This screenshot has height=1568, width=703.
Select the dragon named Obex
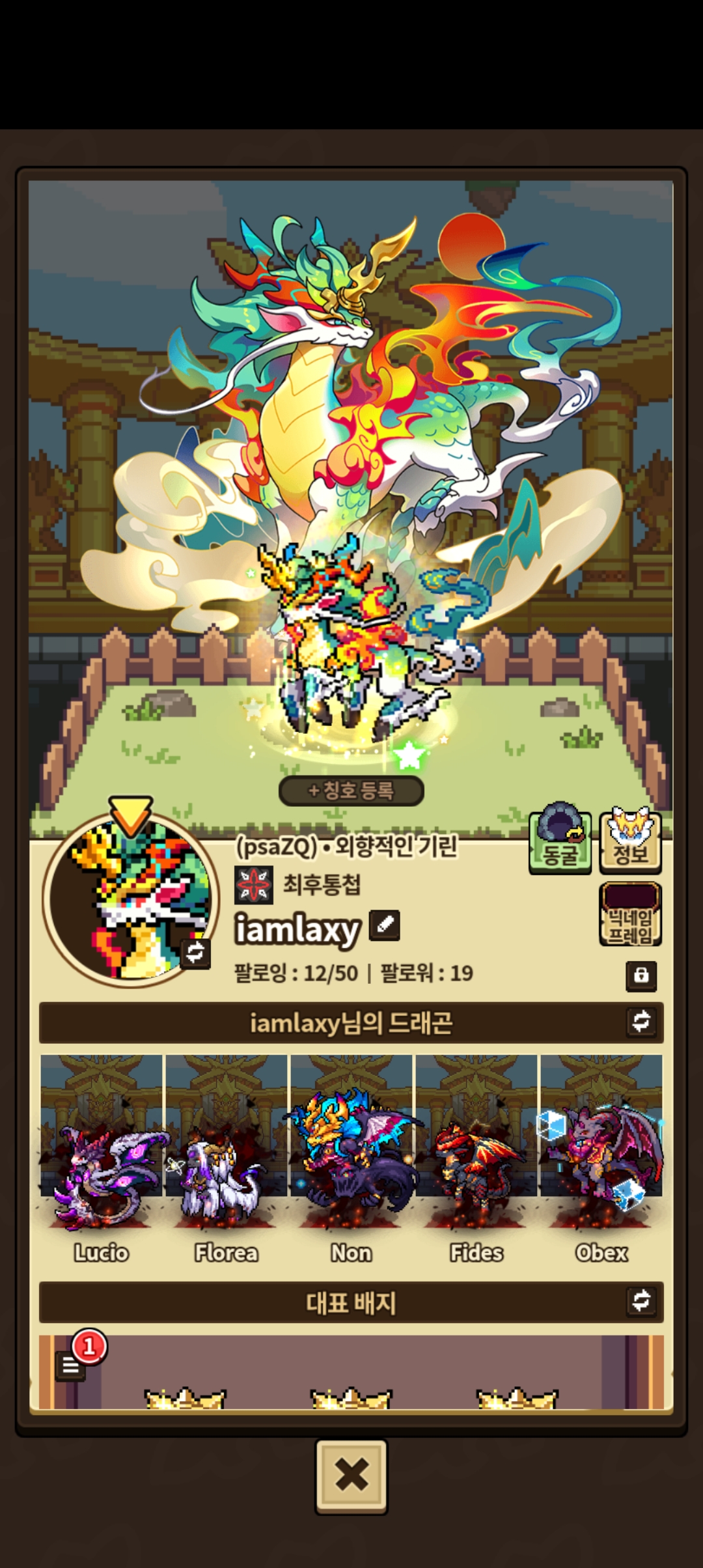[x=601, y=1159]
